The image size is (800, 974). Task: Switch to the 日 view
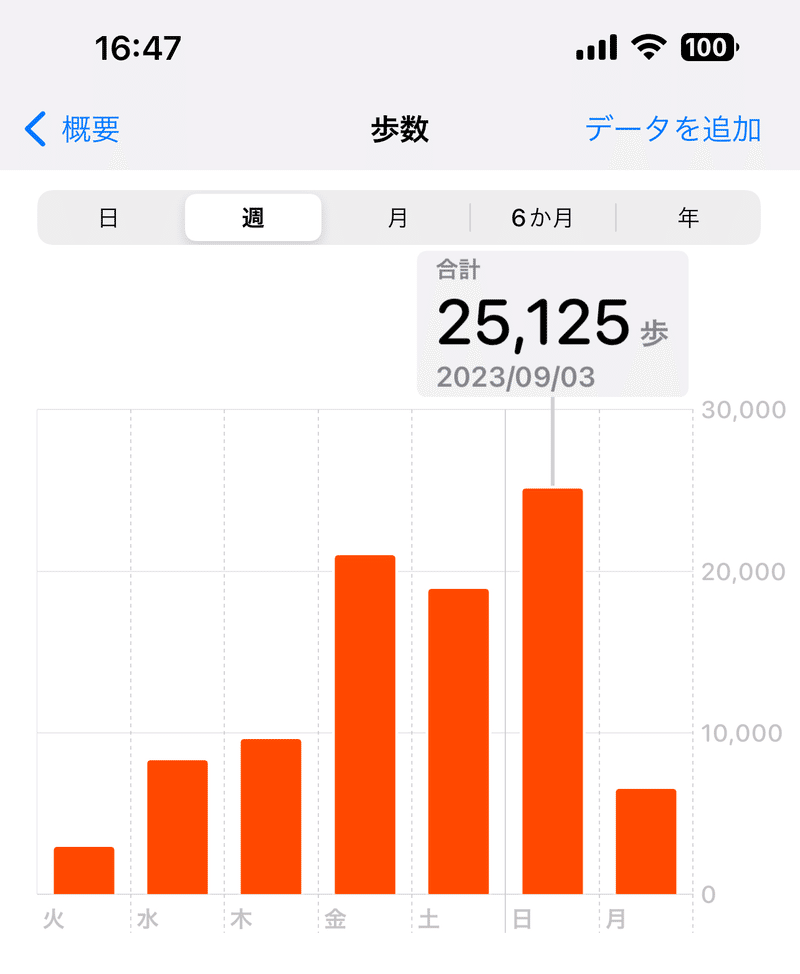click(x=109, y=218)
